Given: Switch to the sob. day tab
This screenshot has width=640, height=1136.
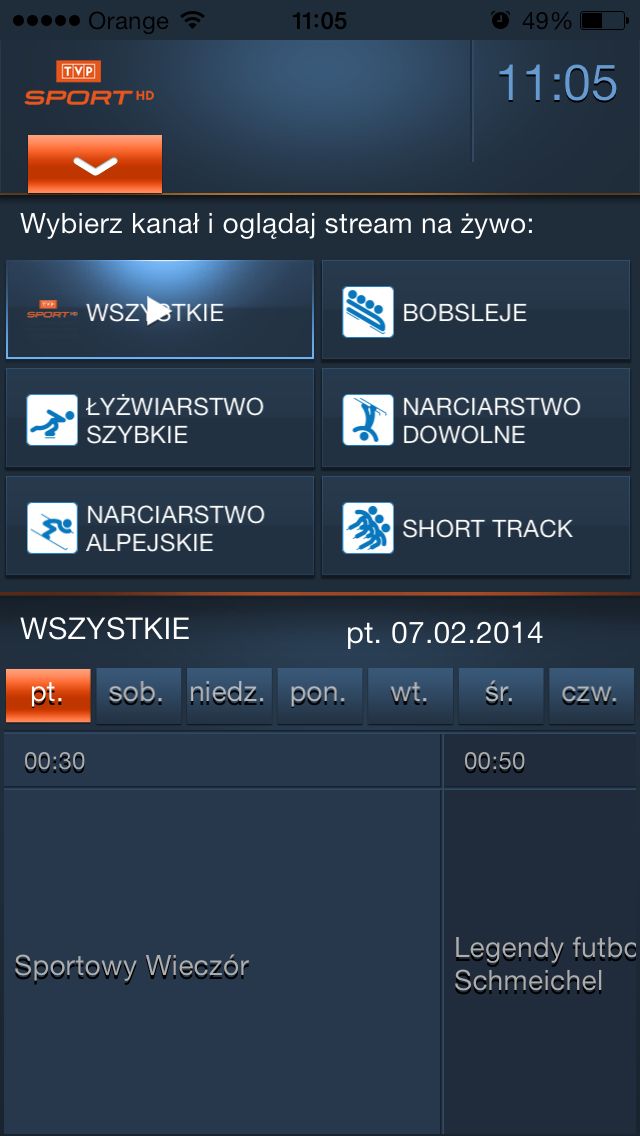Looking at the screenshot, I should (x=138, y=695).
